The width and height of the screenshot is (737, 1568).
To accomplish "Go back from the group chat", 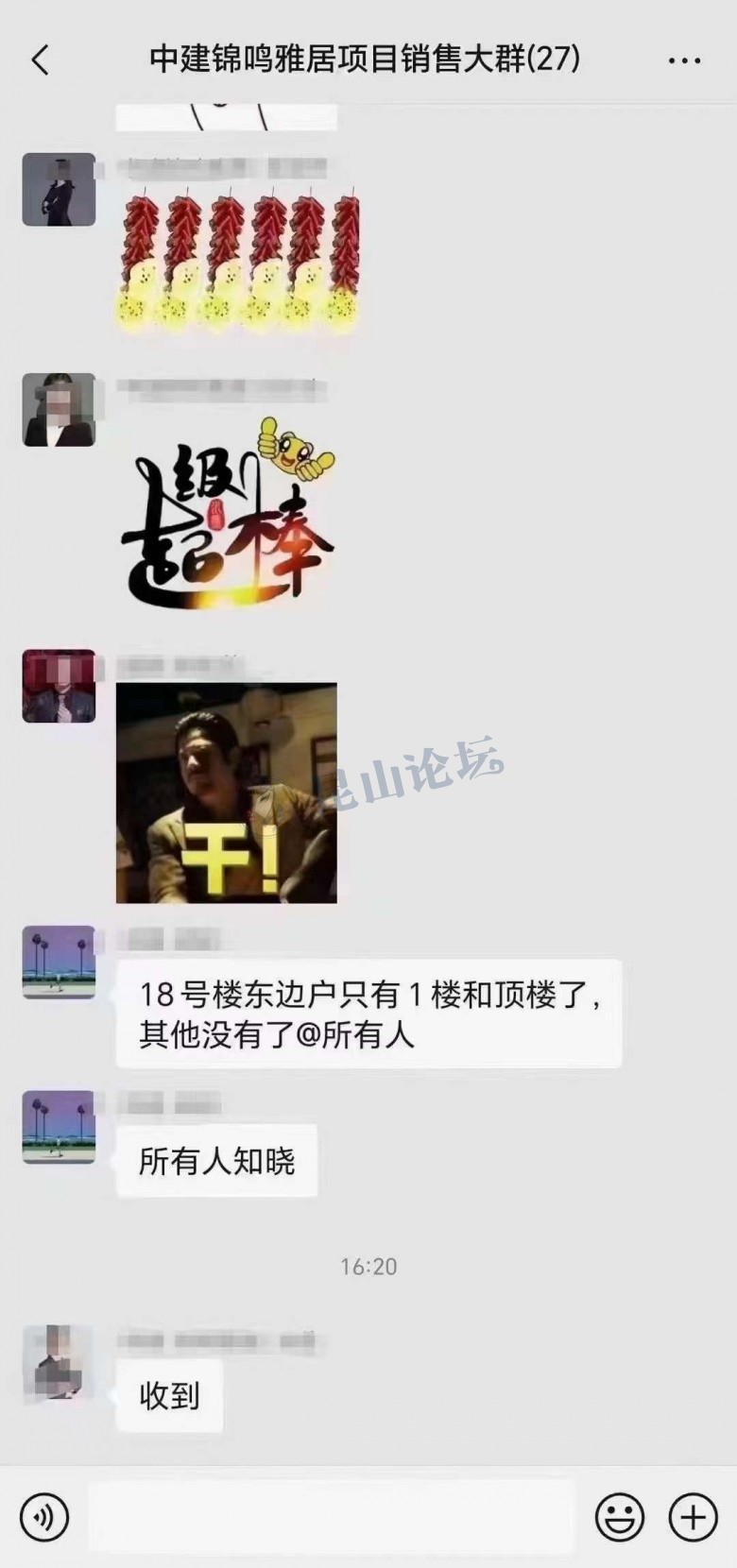I will pyautogui.click(x=40, y=60).
